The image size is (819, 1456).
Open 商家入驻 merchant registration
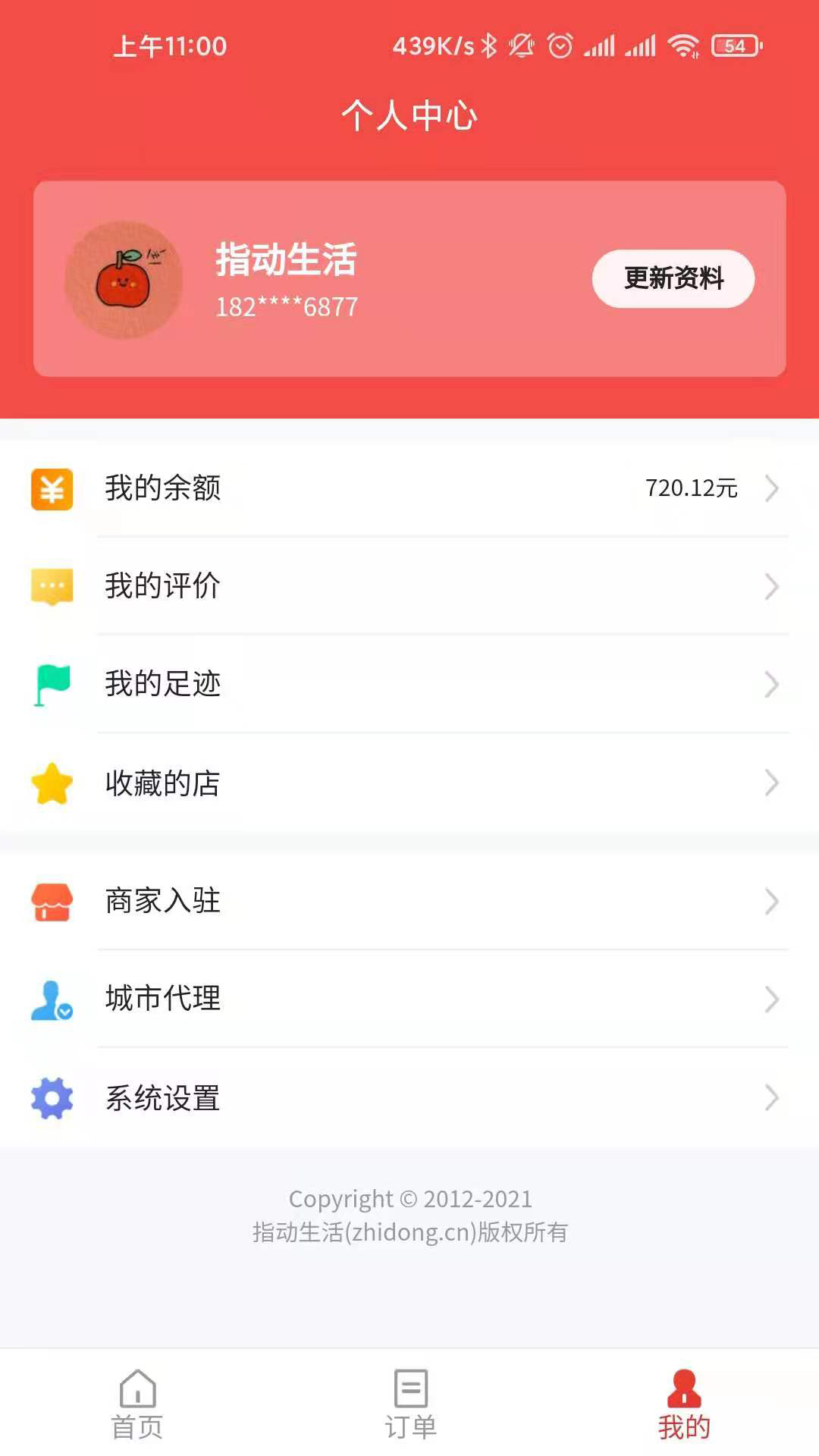[x=409, y=901]
